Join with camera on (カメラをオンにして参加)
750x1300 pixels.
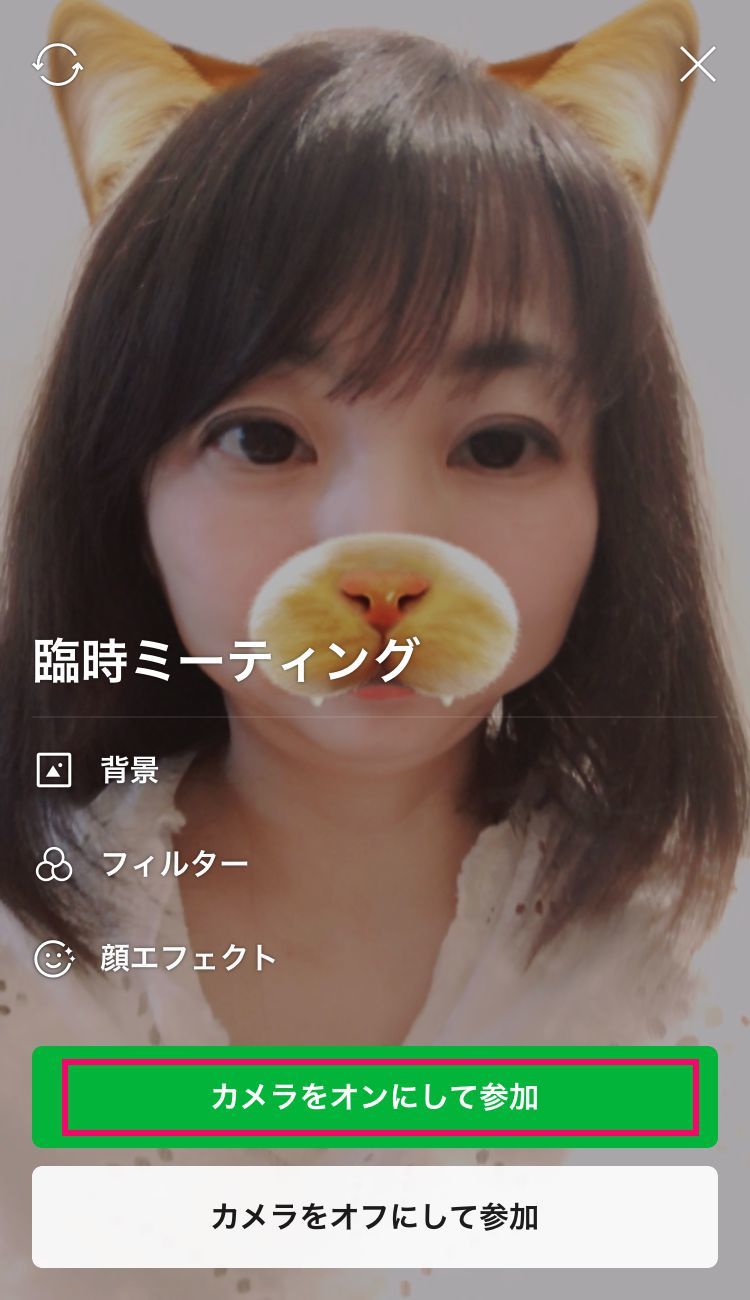click(x=375, y=1097)
